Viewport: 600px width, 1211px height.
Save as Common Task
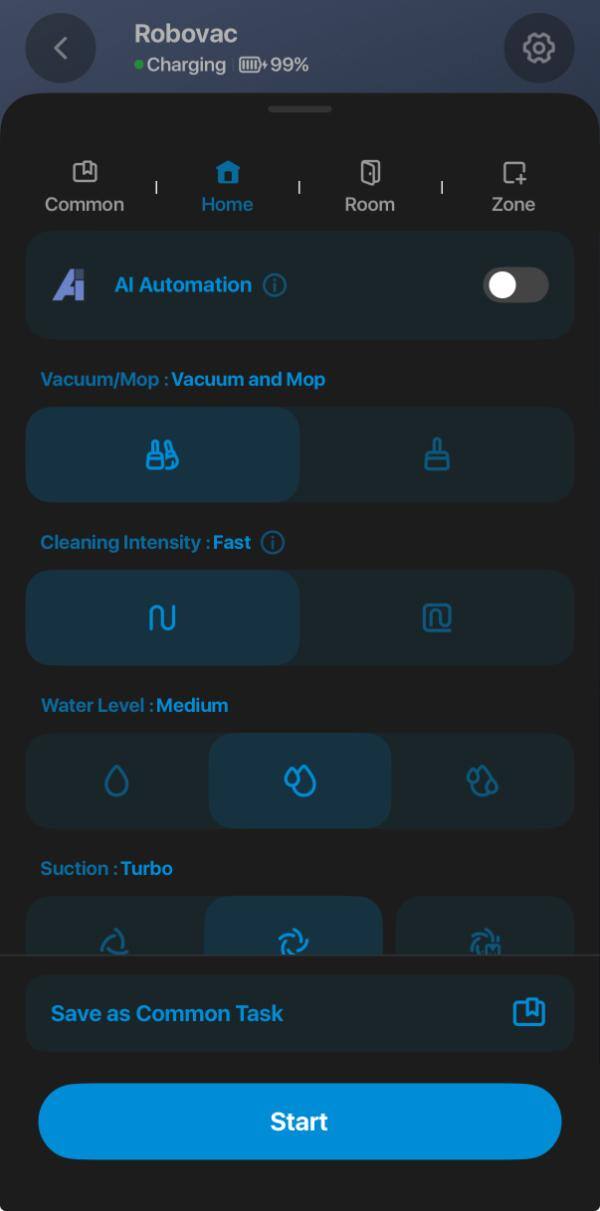click(x=299, y=1013)
